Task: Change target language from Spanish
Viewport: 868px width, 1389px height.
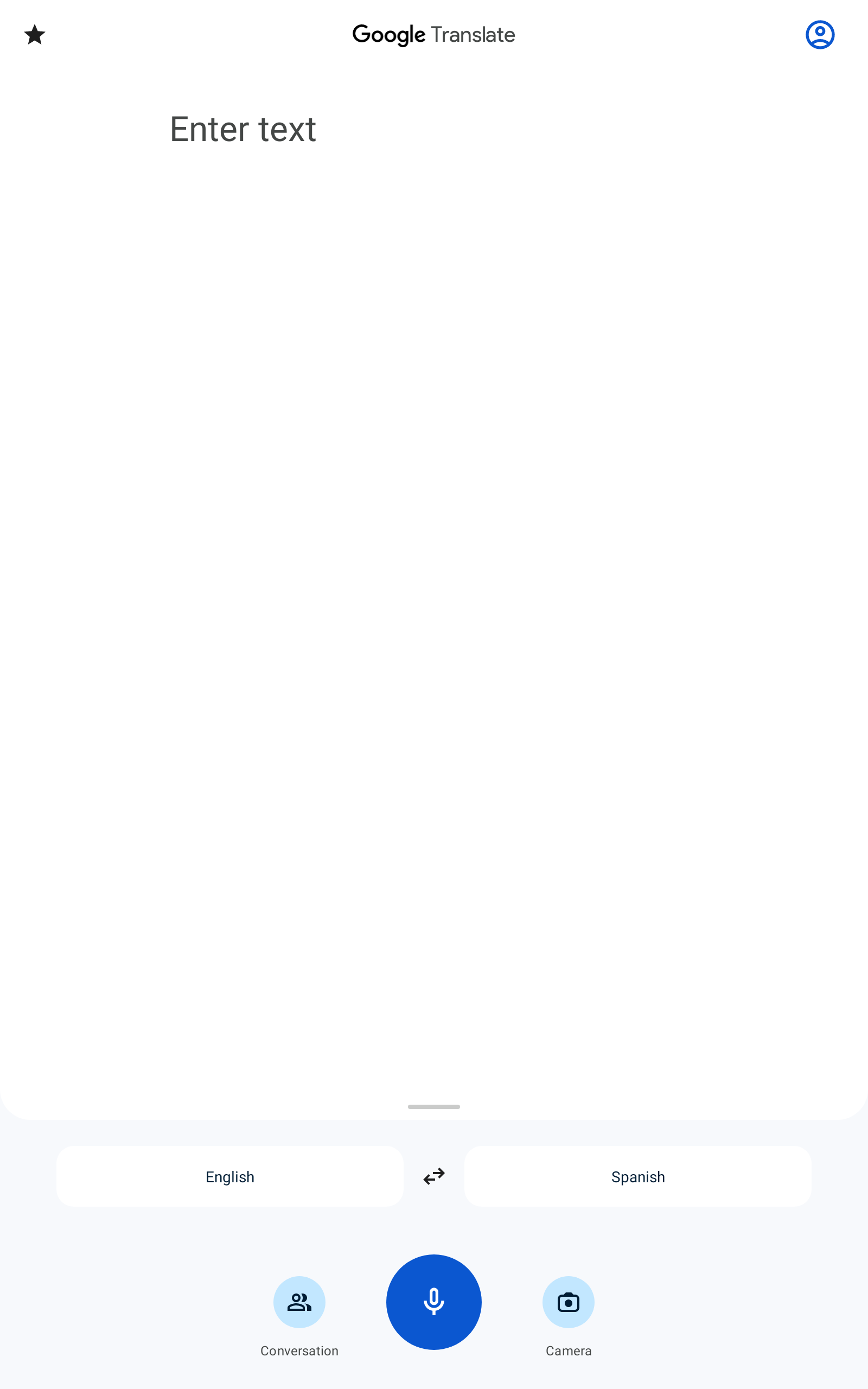Action: click(638, 1177)
